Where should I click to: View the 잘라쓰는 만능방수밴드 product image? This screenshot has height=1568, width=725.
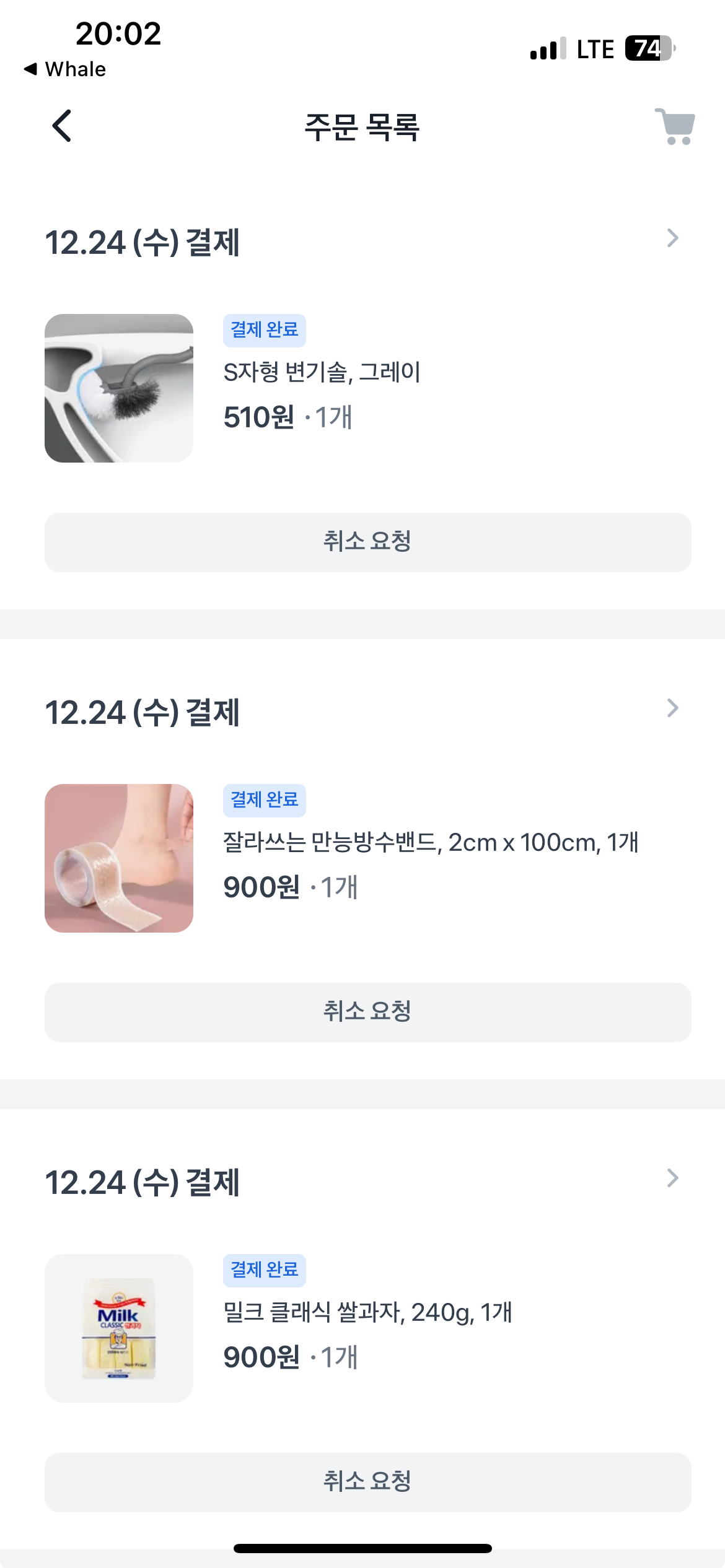[x=119, y=858]
